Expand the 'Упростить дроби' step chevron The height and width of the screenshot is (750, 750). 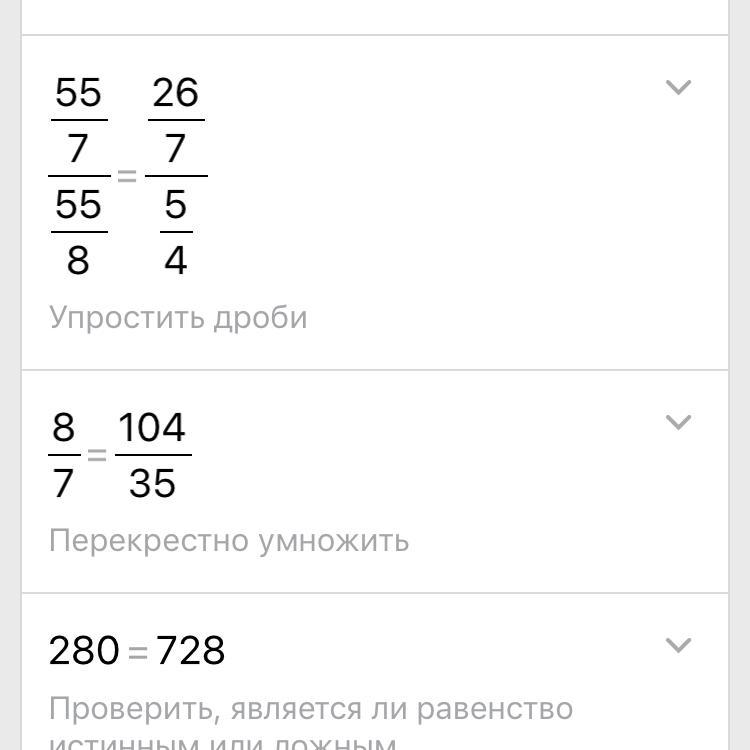click(x=678, y=88)
